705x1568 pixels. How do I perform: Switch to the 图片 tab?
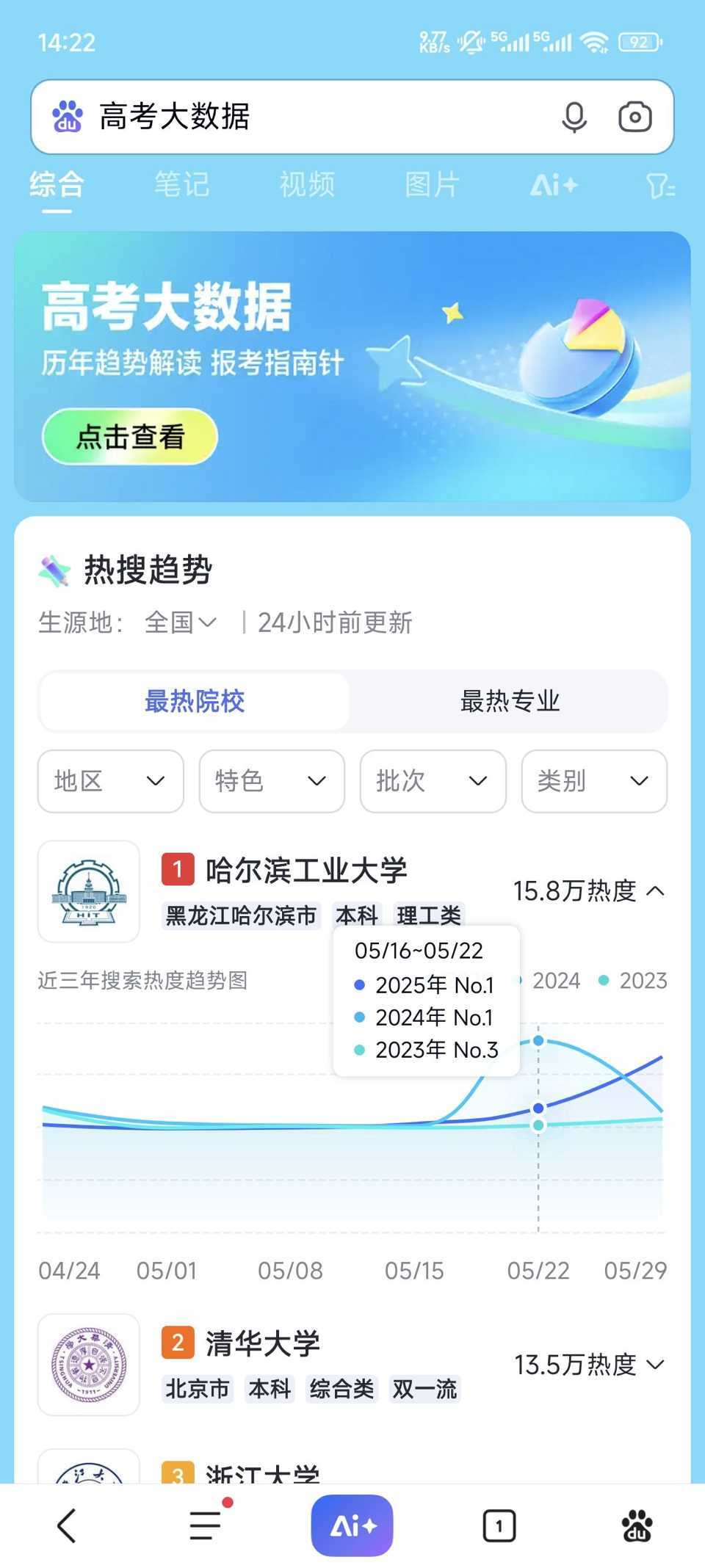432,184
